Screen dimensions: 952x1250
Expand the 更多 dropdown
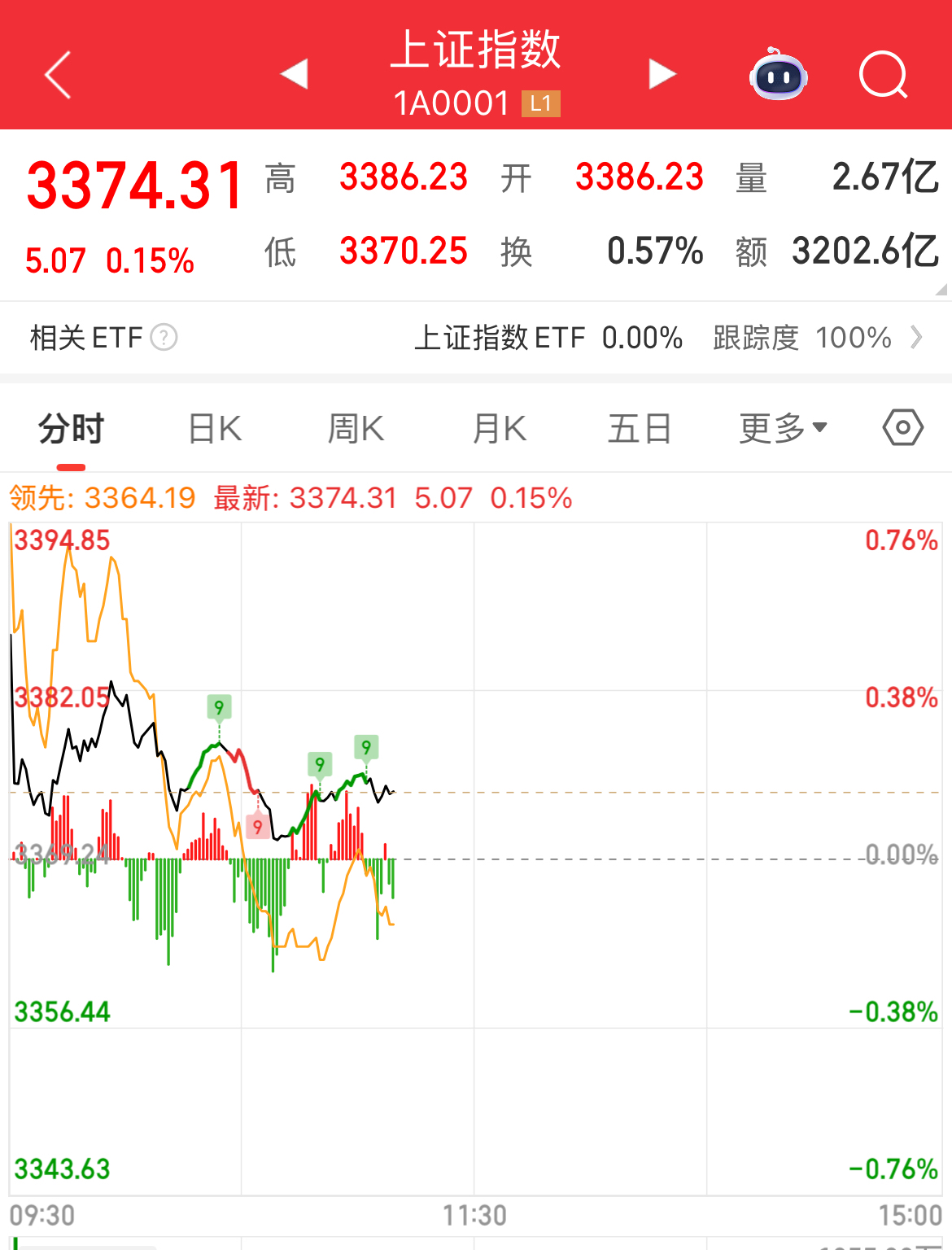click(x=782, y=428)
